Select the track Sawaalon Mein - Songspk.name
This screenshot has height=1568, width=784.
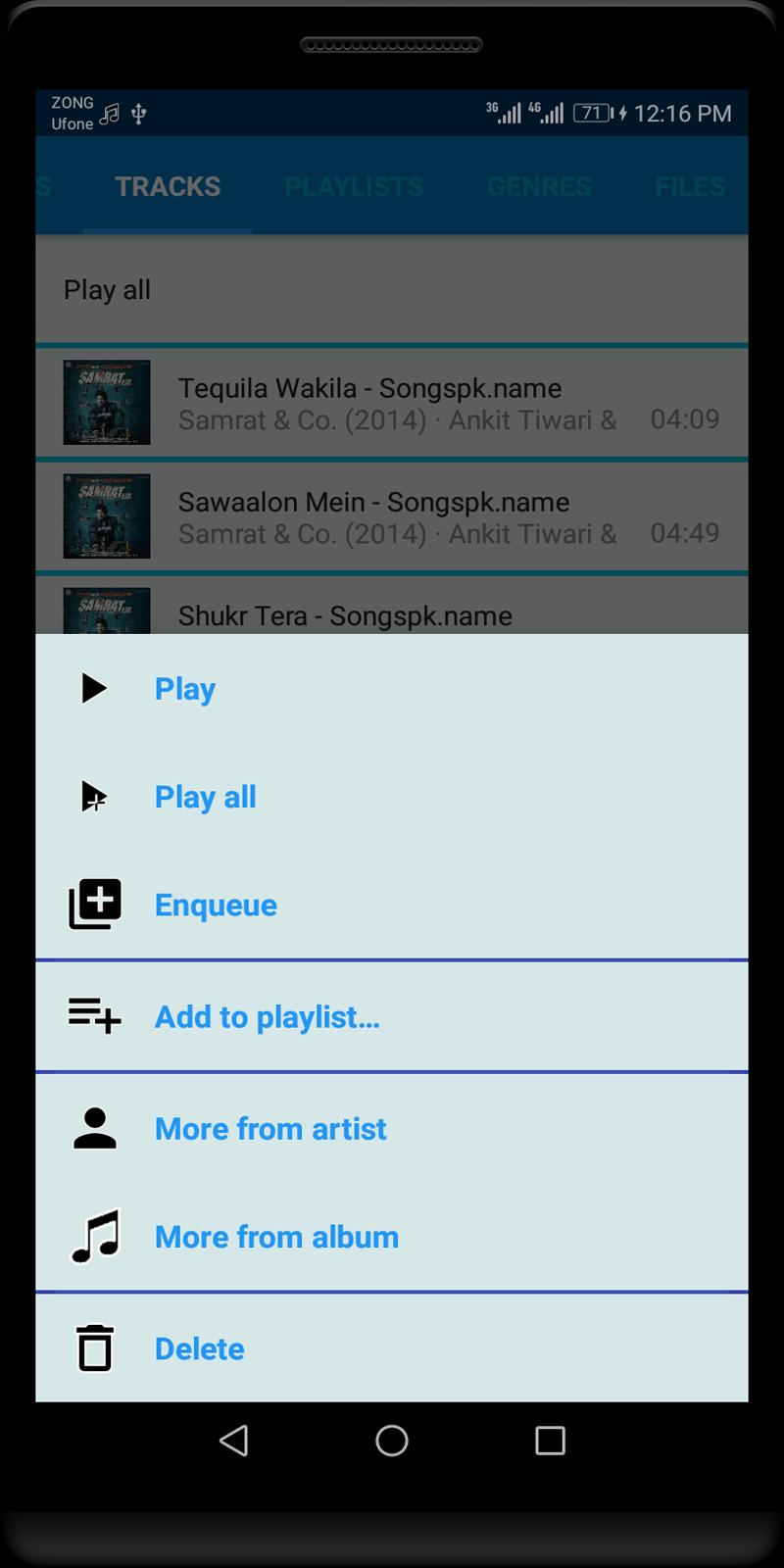point(373,502)
